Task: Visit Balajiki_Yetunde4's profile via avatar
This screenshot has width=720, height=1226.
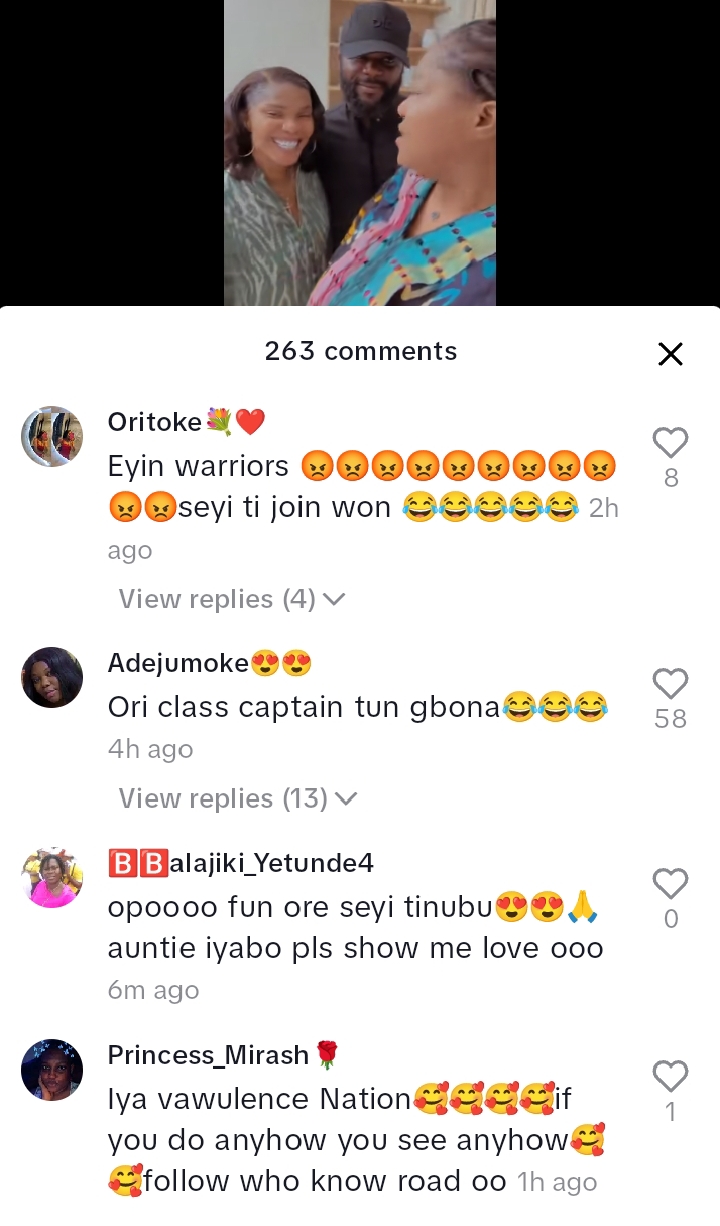Action: (x=52, y=878)
